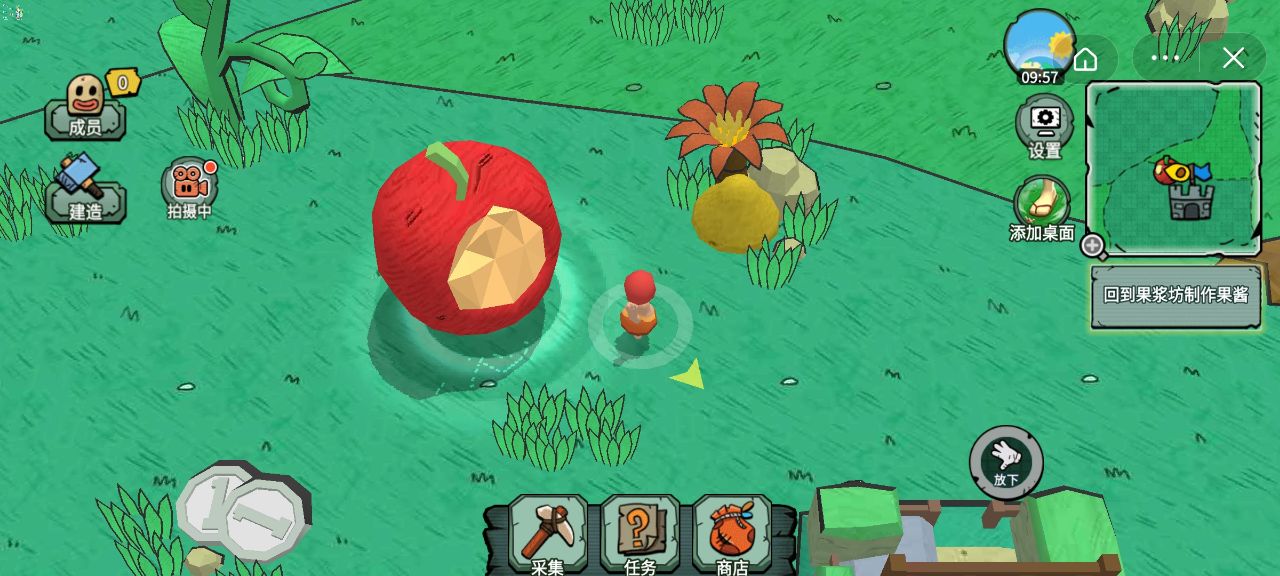Zoom the minimap with plus icon
The height and width of the screenshot is (576, 1280).
pyautogui.click(x=1093, y=244)
